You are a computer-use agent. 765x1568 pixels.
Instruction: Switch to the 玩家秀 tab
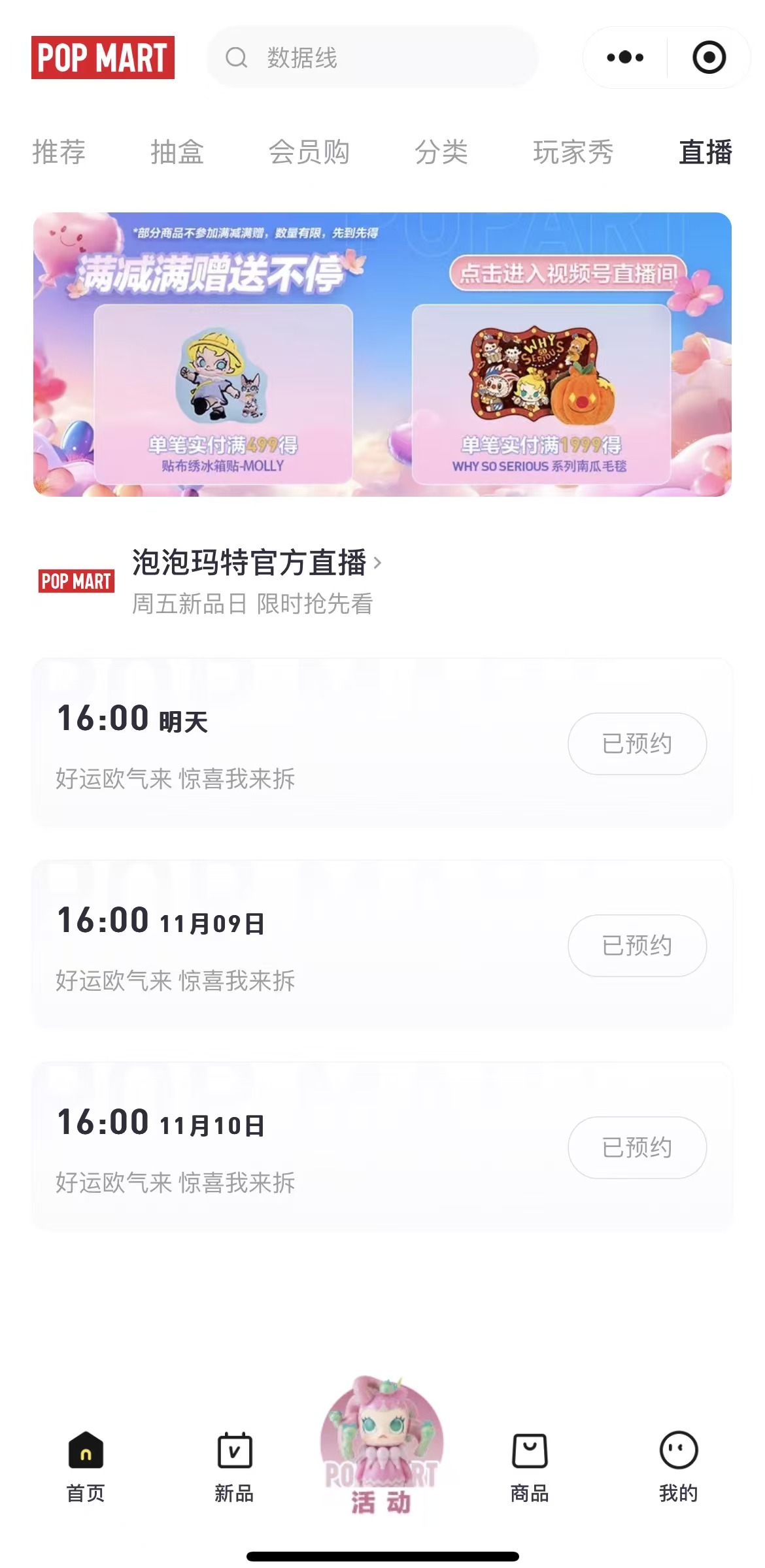pyautogui.click(x=575, y=153)
